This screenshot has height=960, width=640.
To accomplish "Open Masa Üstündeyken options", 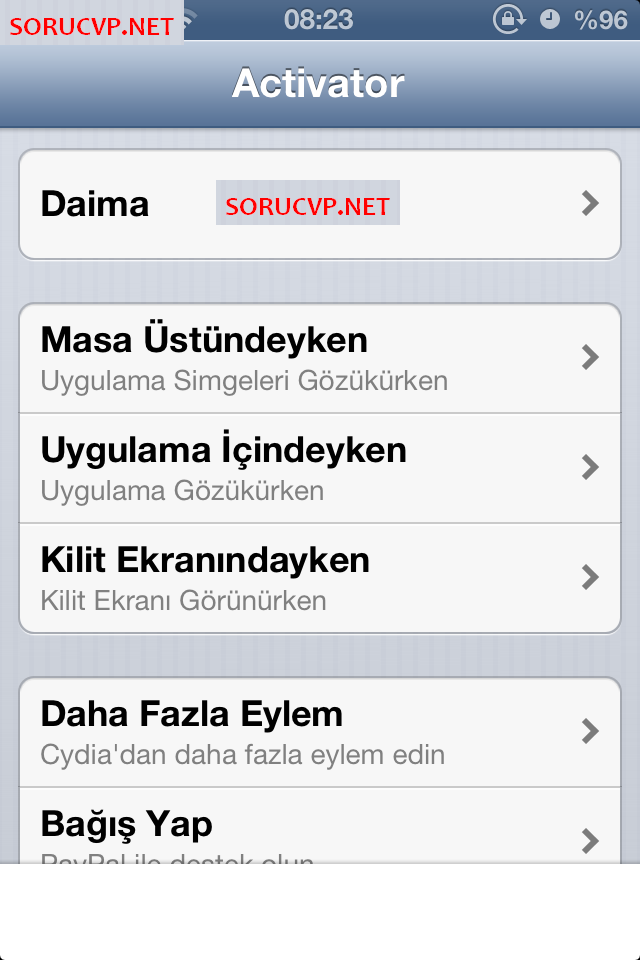I will pyautogui.click(x=320, y=358).
